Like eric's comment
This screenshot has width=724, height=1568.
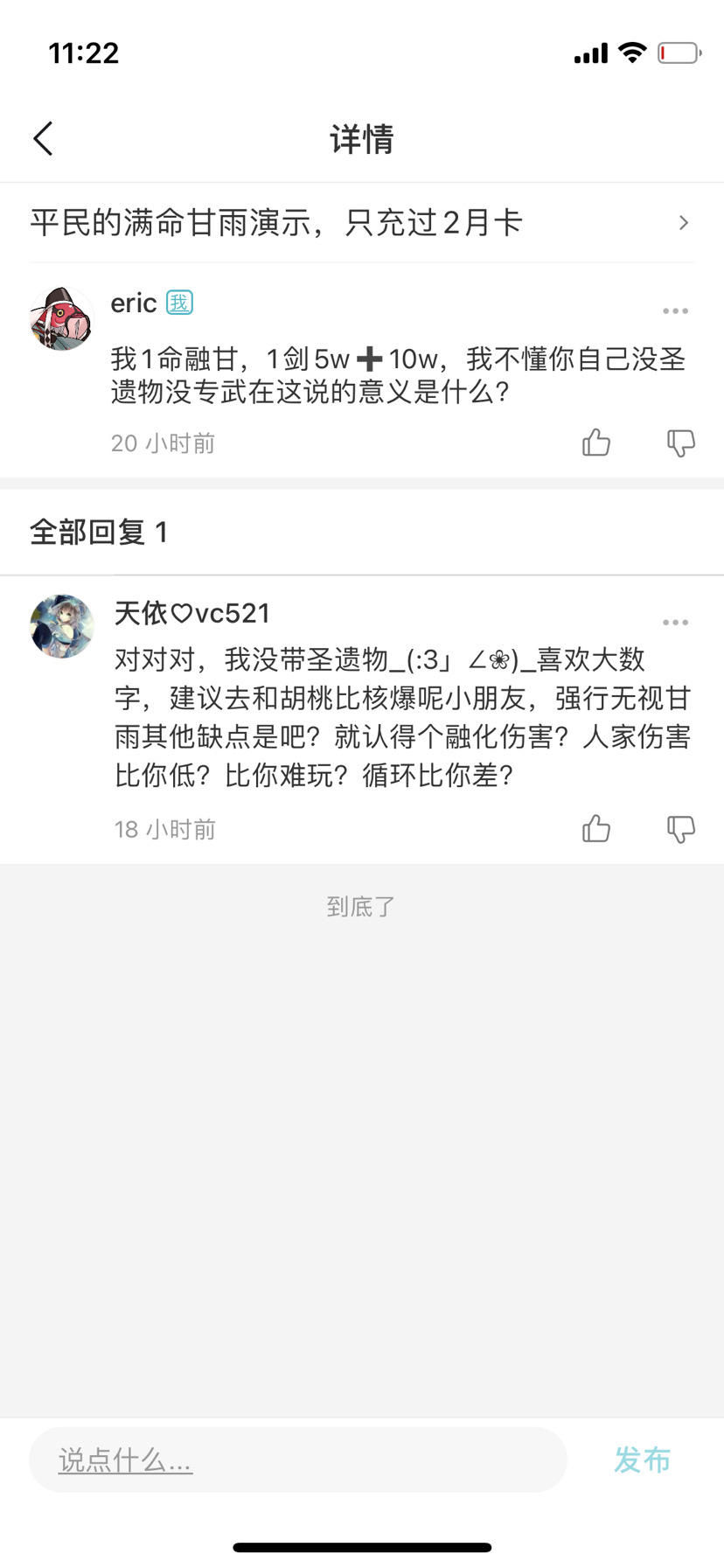coord(596,443)
